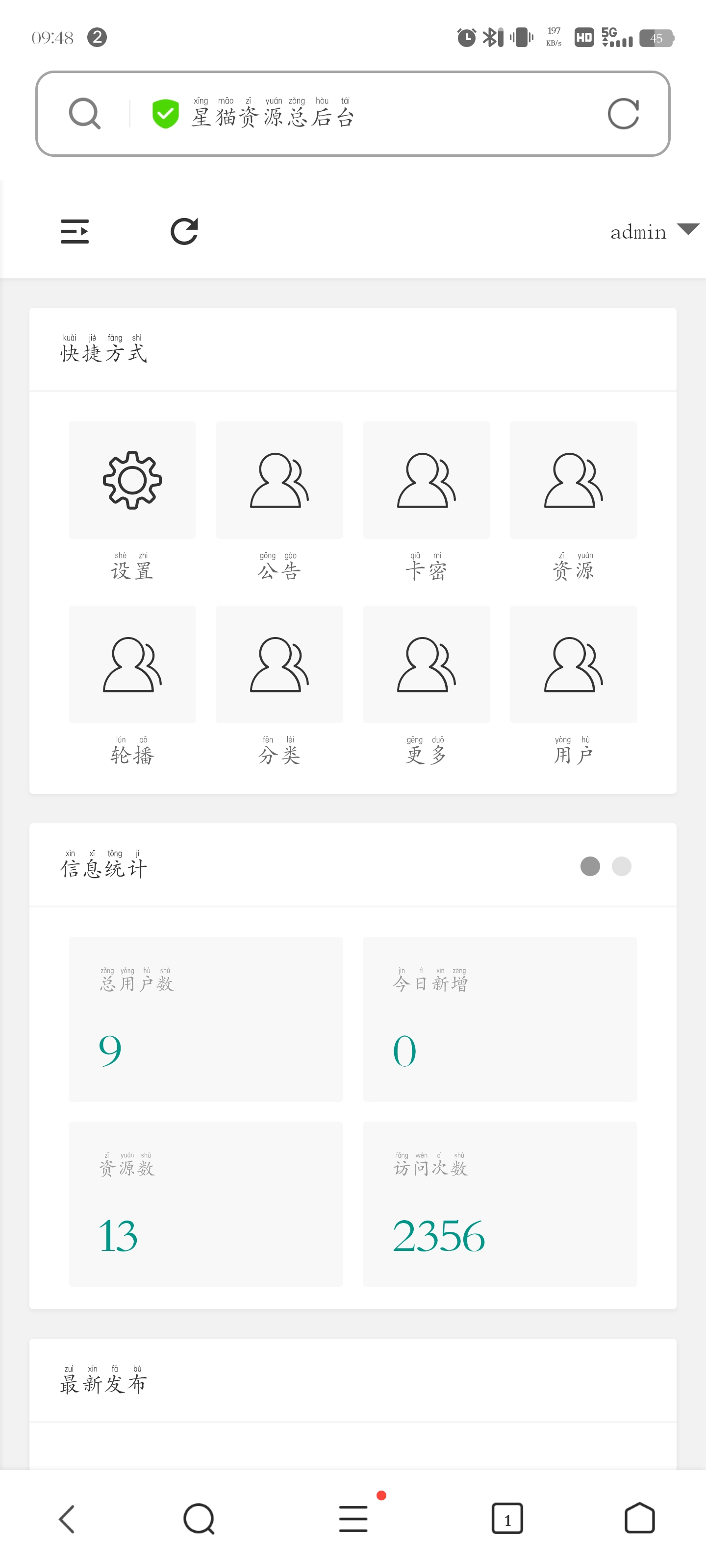The image size is (706, 1568).
Task: Toggle the side menu button
Action: click(x=75, y=232)
